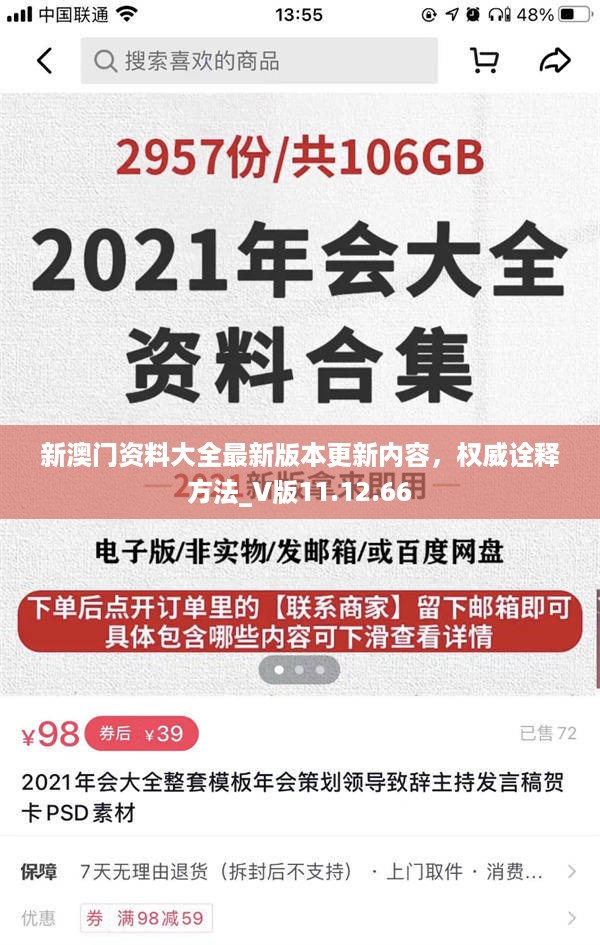Open the 券后 ¥39 coupon price tag
The image size is (600, 945).
[141, 734]
